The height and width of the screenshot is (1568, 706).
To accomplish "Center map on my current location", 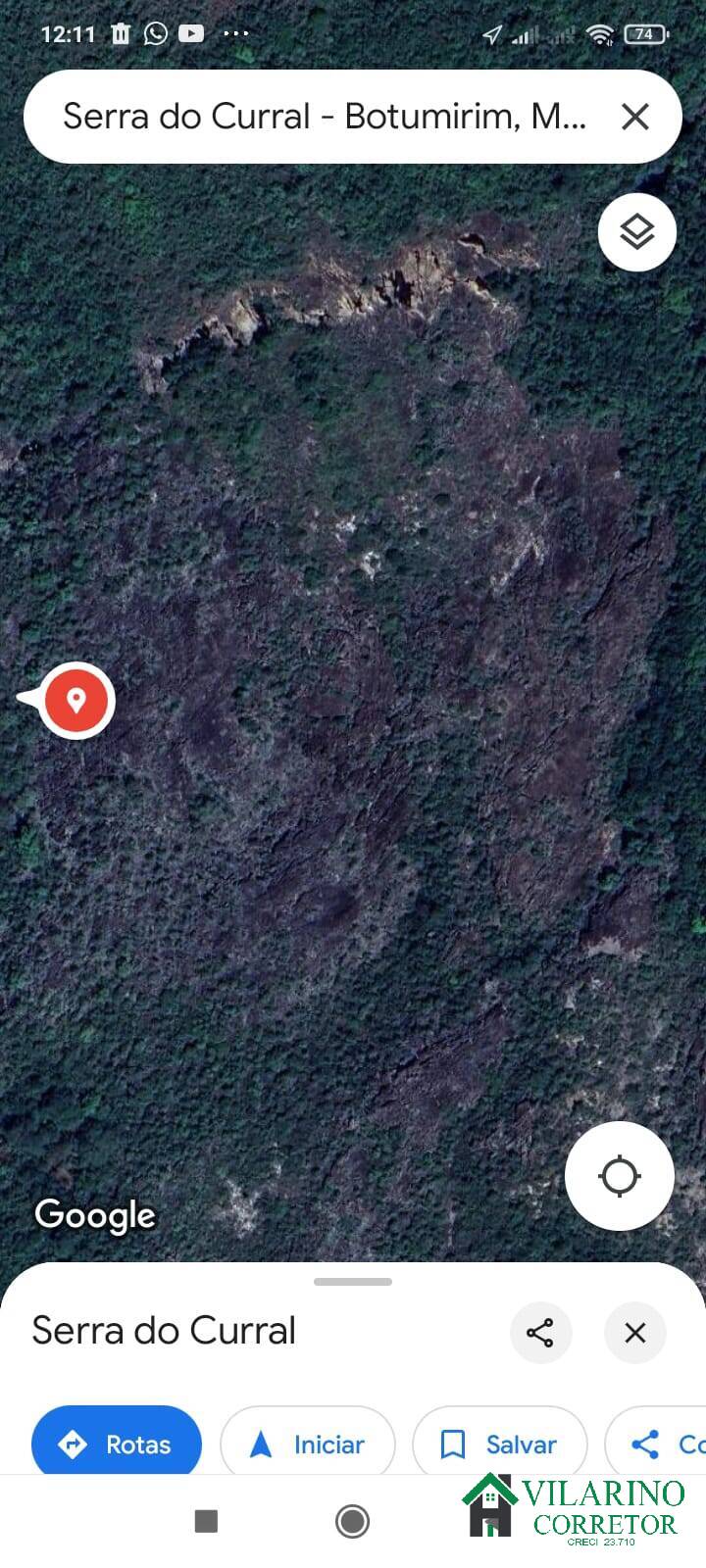I will click(x=620, y=1176).
